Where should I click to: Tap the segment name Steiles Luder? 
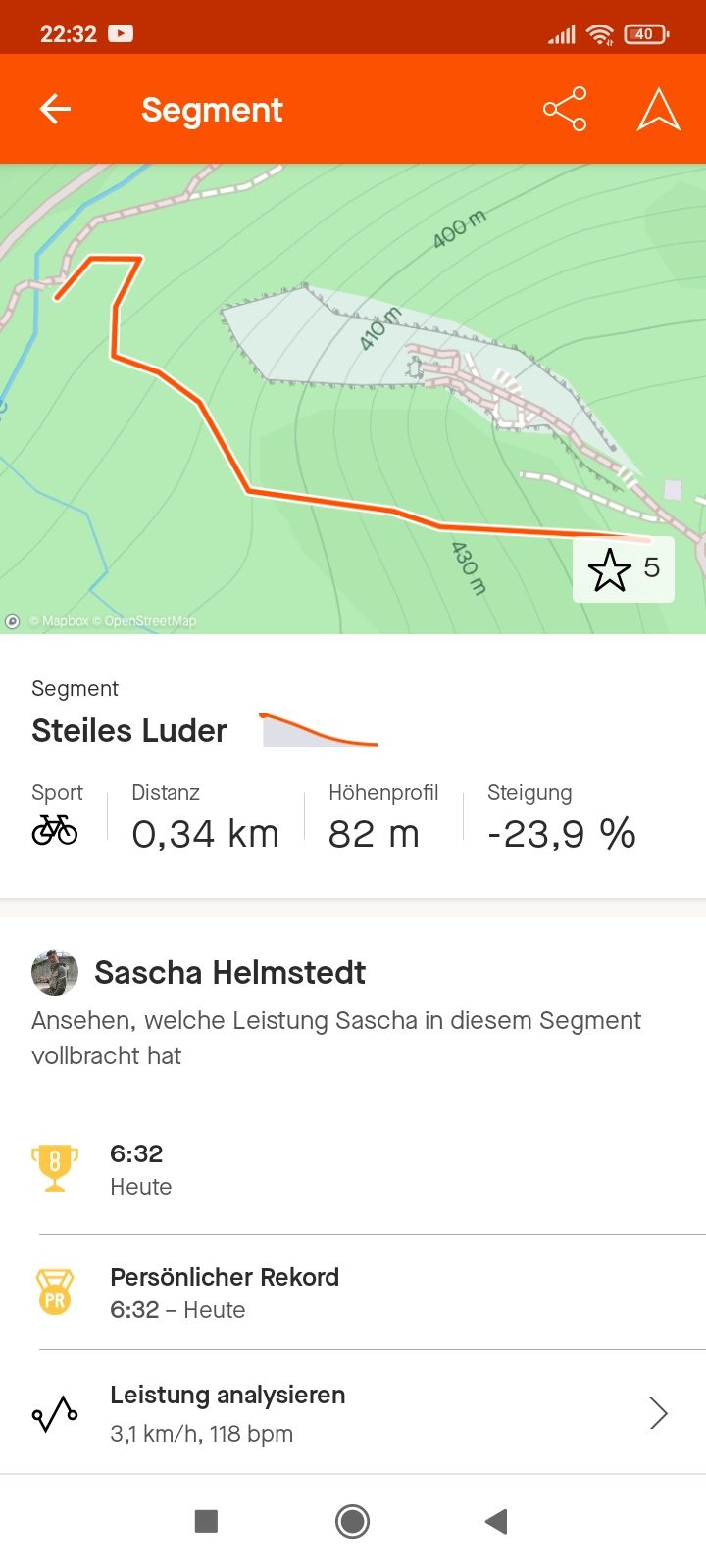click(x=128, y=730)
